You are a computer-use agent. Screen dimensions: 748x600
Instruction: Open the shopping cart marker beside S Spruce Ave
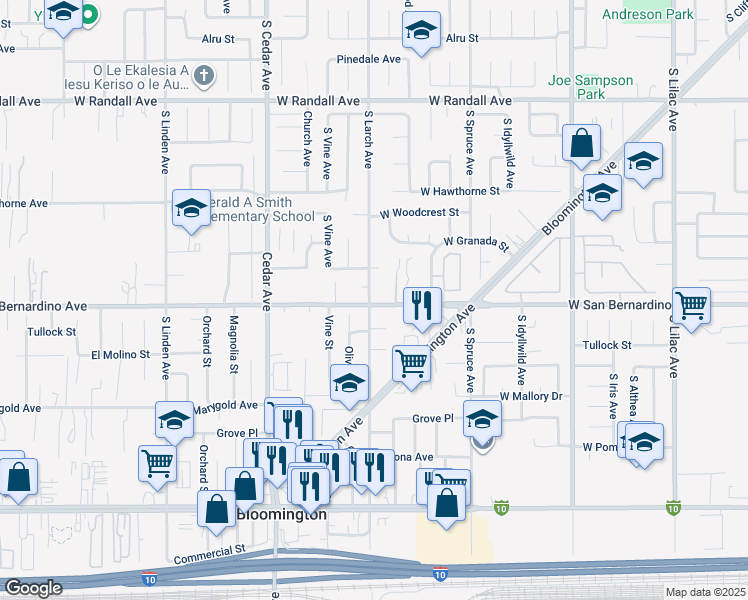pos(412,365)
